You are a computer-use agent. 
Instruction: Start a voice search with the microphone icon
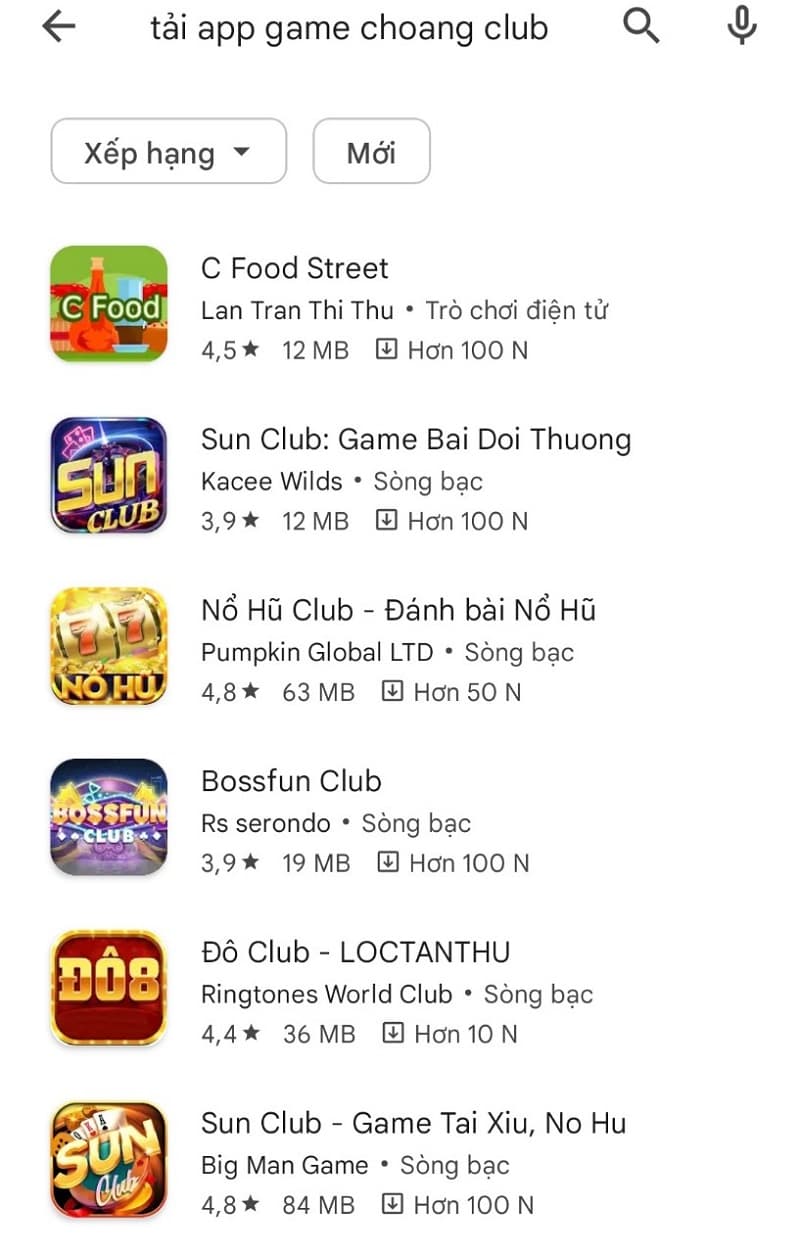[x=740, y=27]
